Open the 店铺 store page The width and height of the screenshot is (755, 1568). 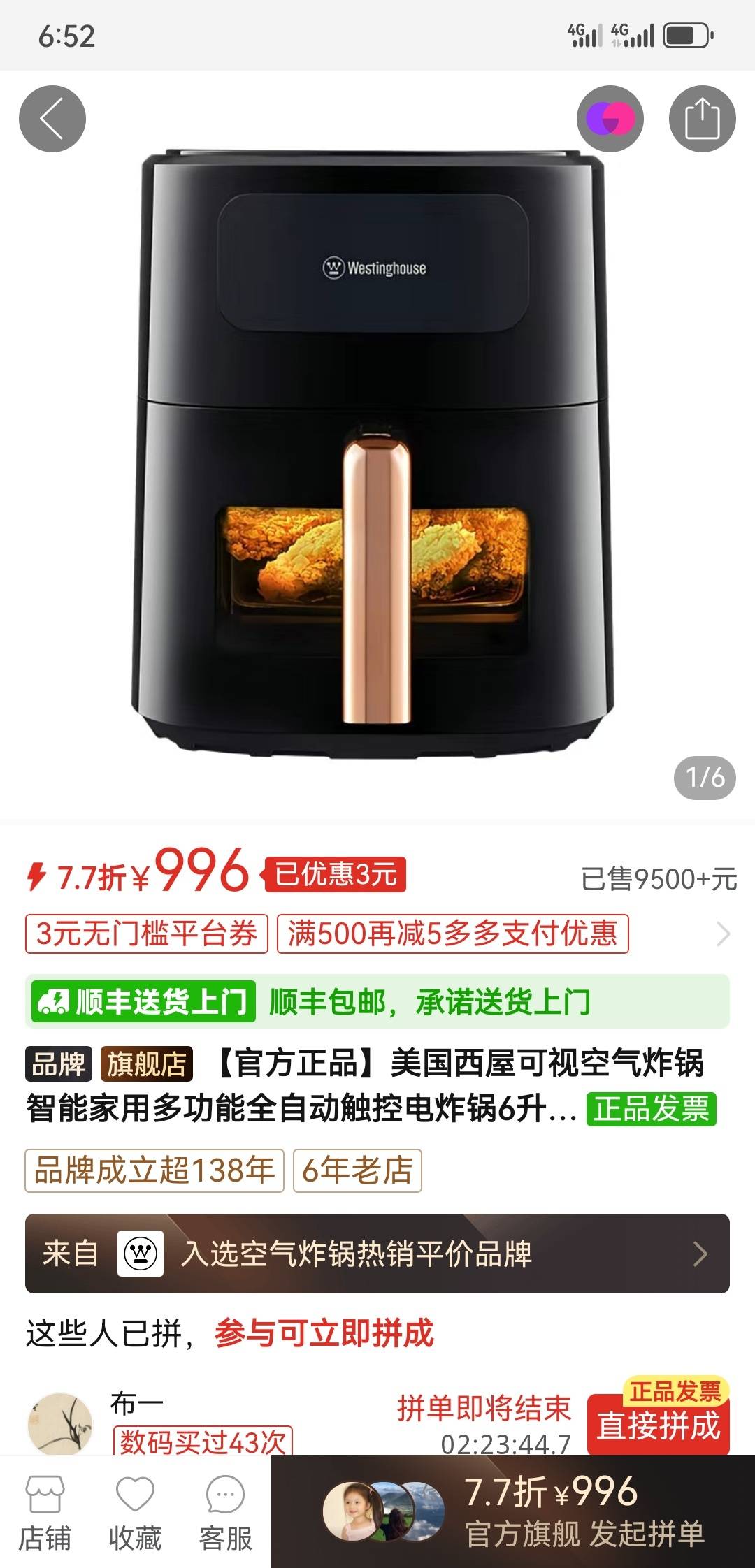45,1512
